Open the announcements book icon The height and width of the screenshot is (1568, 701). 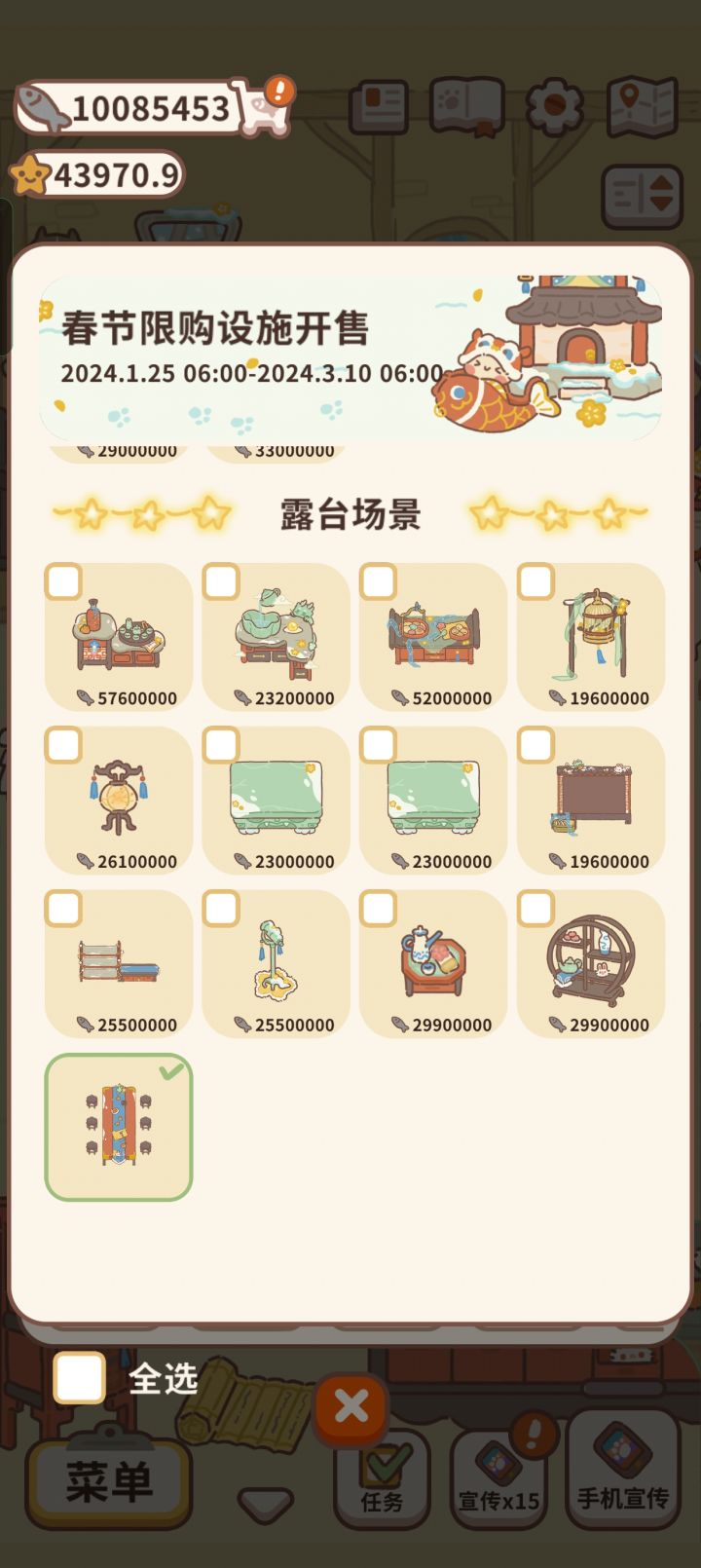coord(380,104)
